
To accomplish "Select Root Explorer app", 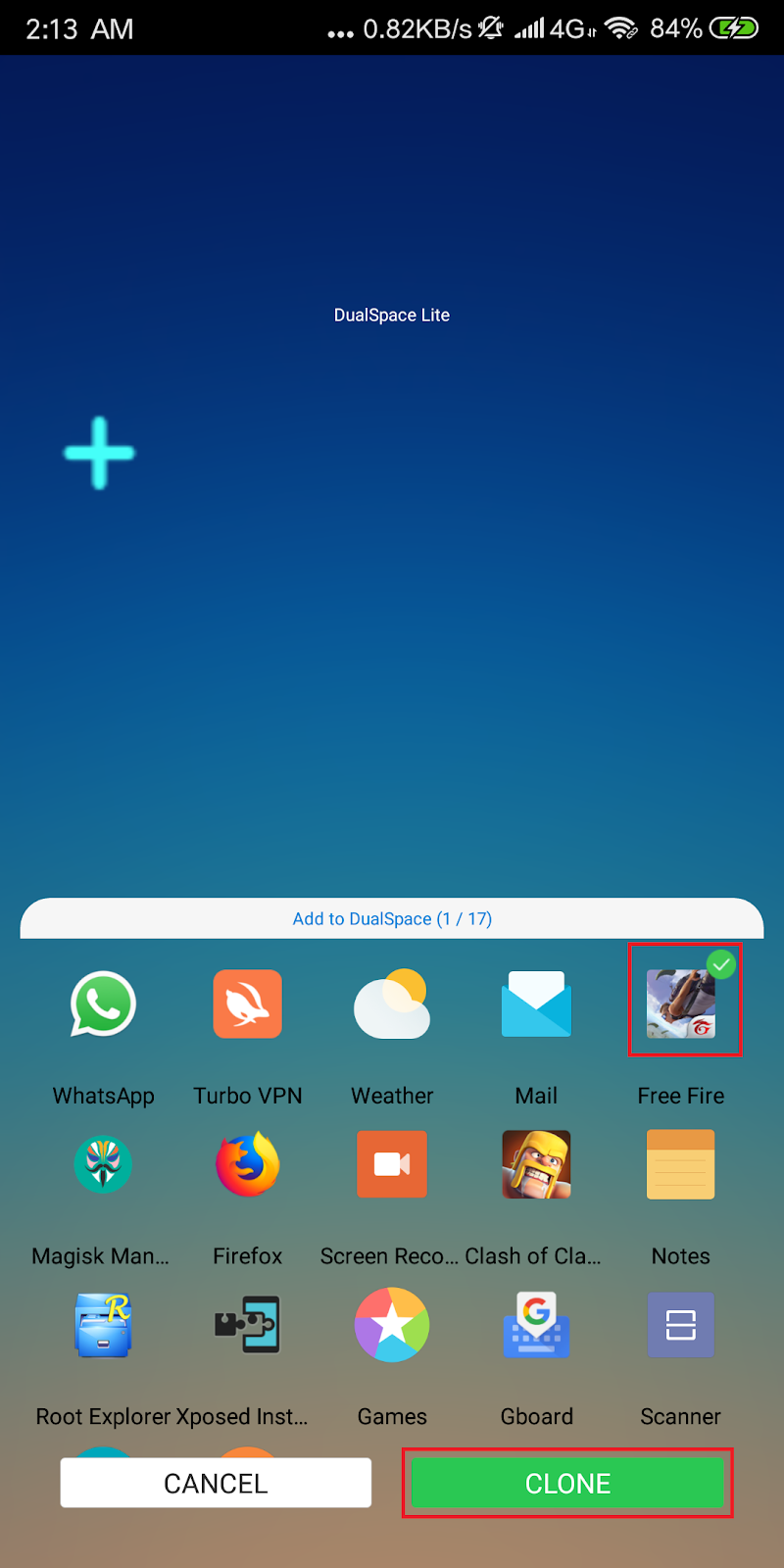I will 103,1325.
